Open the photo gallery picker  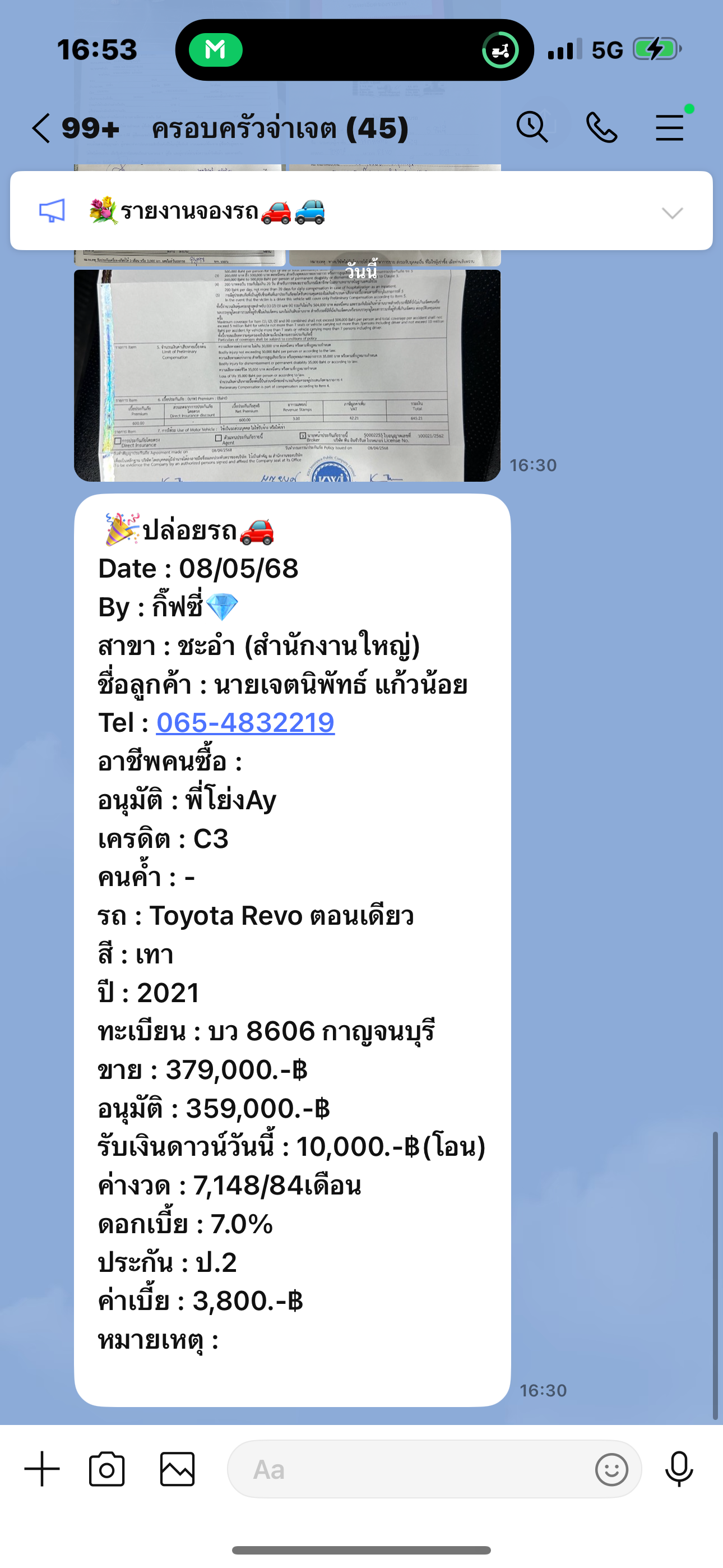pos(178,1469)
